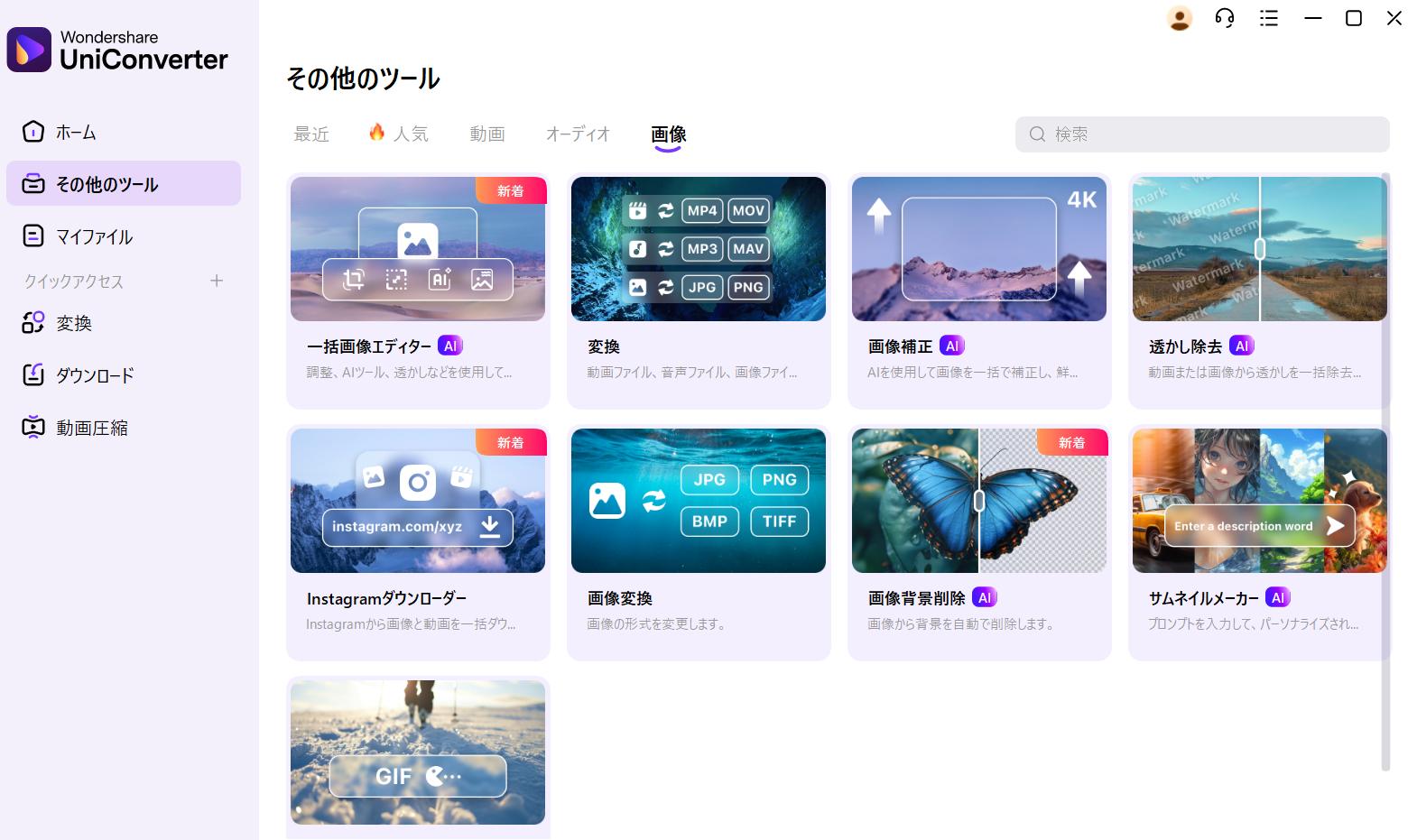Viewport: 1417px width, 840px height.
Task: Switch to the 動画 tab
Action: [486, 134]
